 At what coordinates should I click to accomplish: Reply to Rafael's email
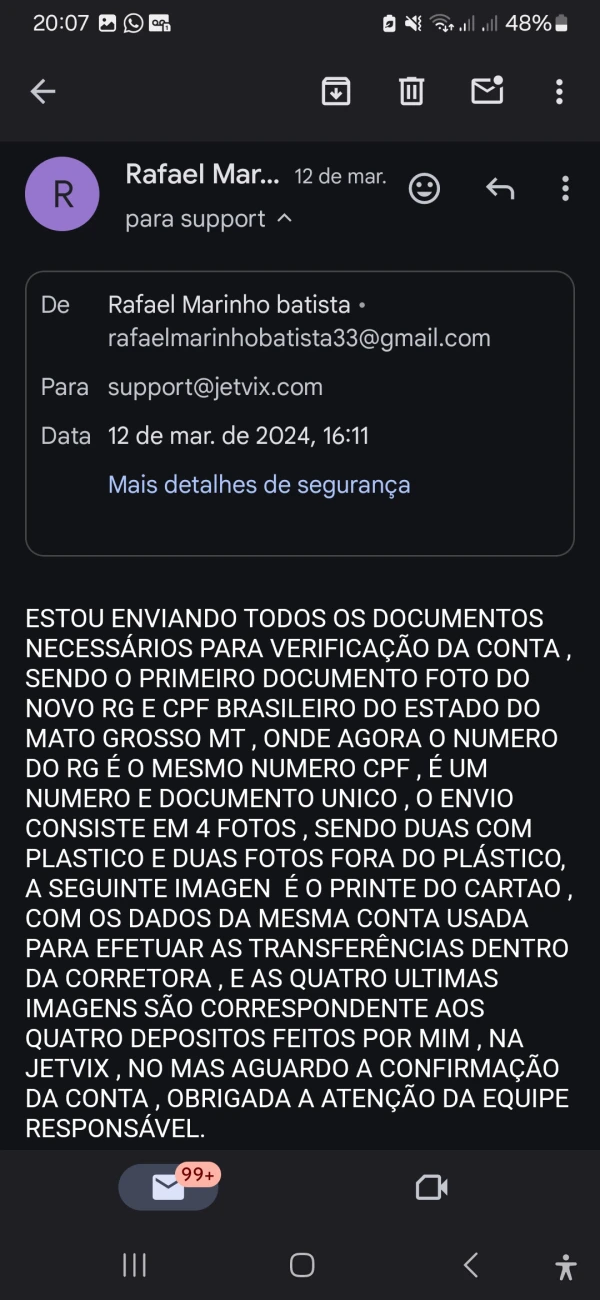[x=499, y=188]
